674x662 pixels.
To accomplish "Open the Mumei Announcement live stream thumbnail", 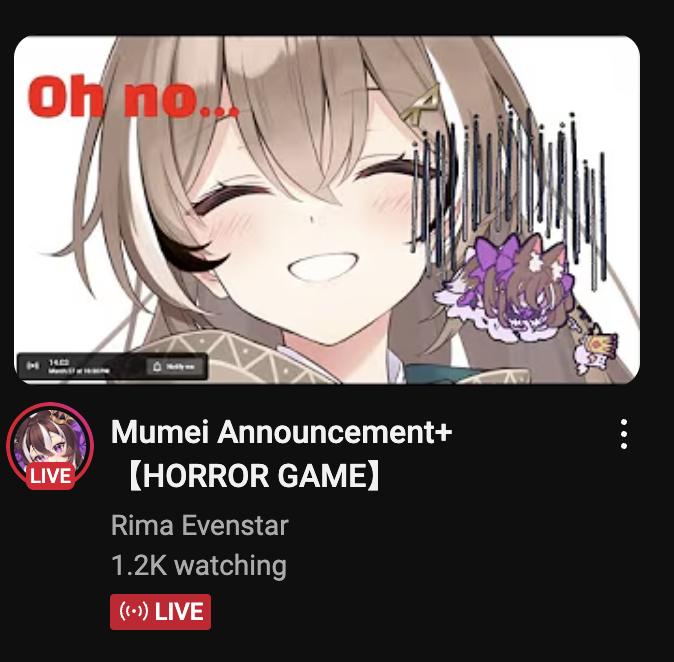I will pyautogui.click(x=327, y=210).
